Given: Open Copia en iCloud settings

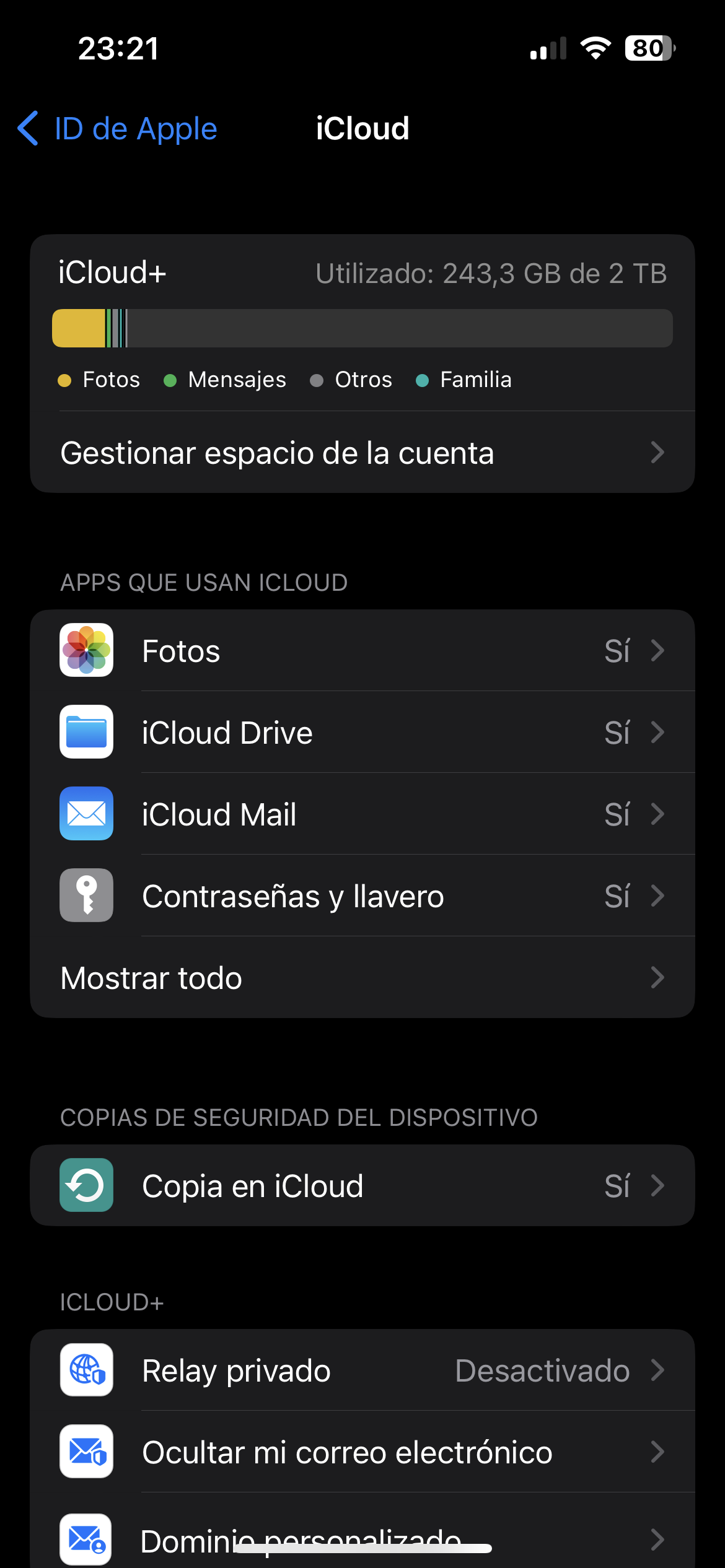Looking at the screenshot, I should point(362,1186).
